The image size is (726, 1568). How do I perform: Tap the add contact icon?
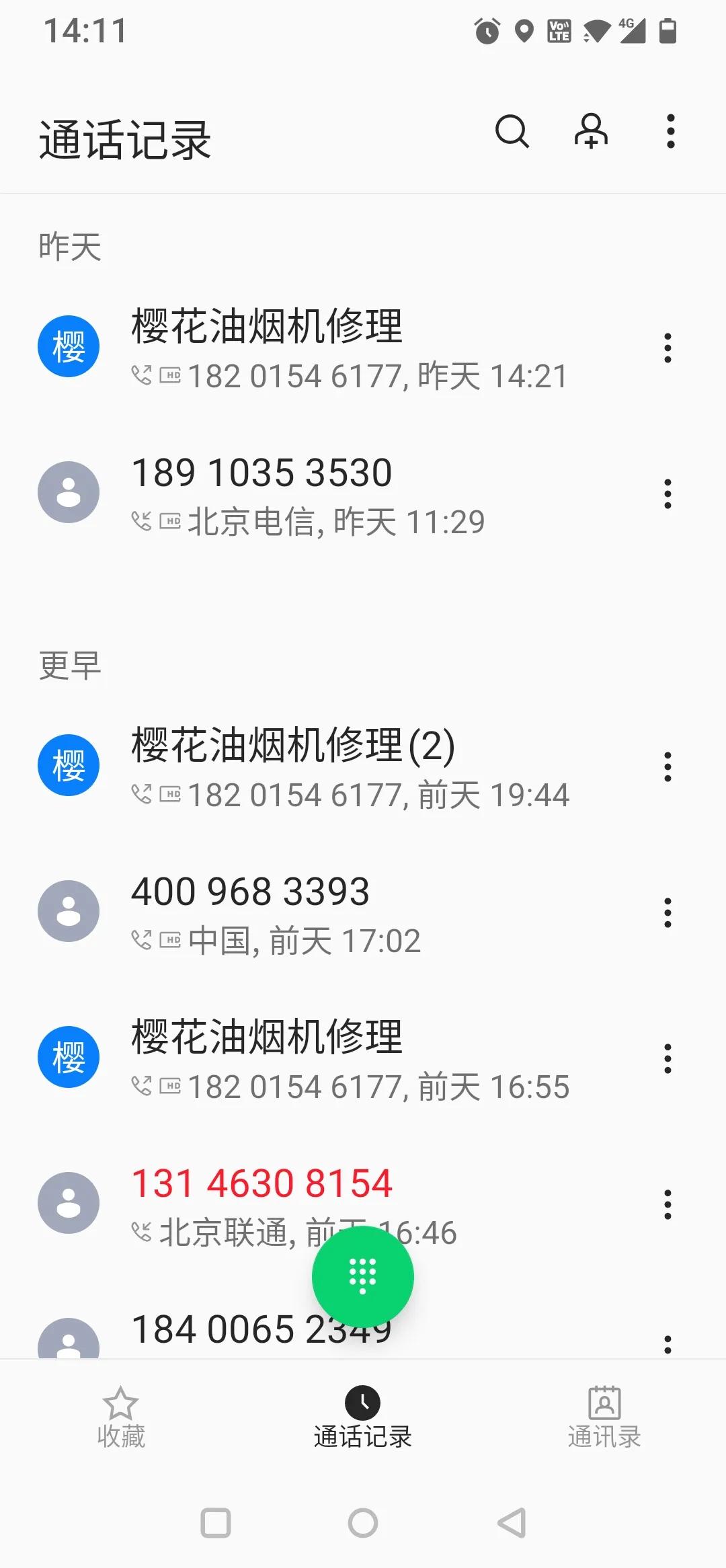pyautogui.click(x=591, y=132)
